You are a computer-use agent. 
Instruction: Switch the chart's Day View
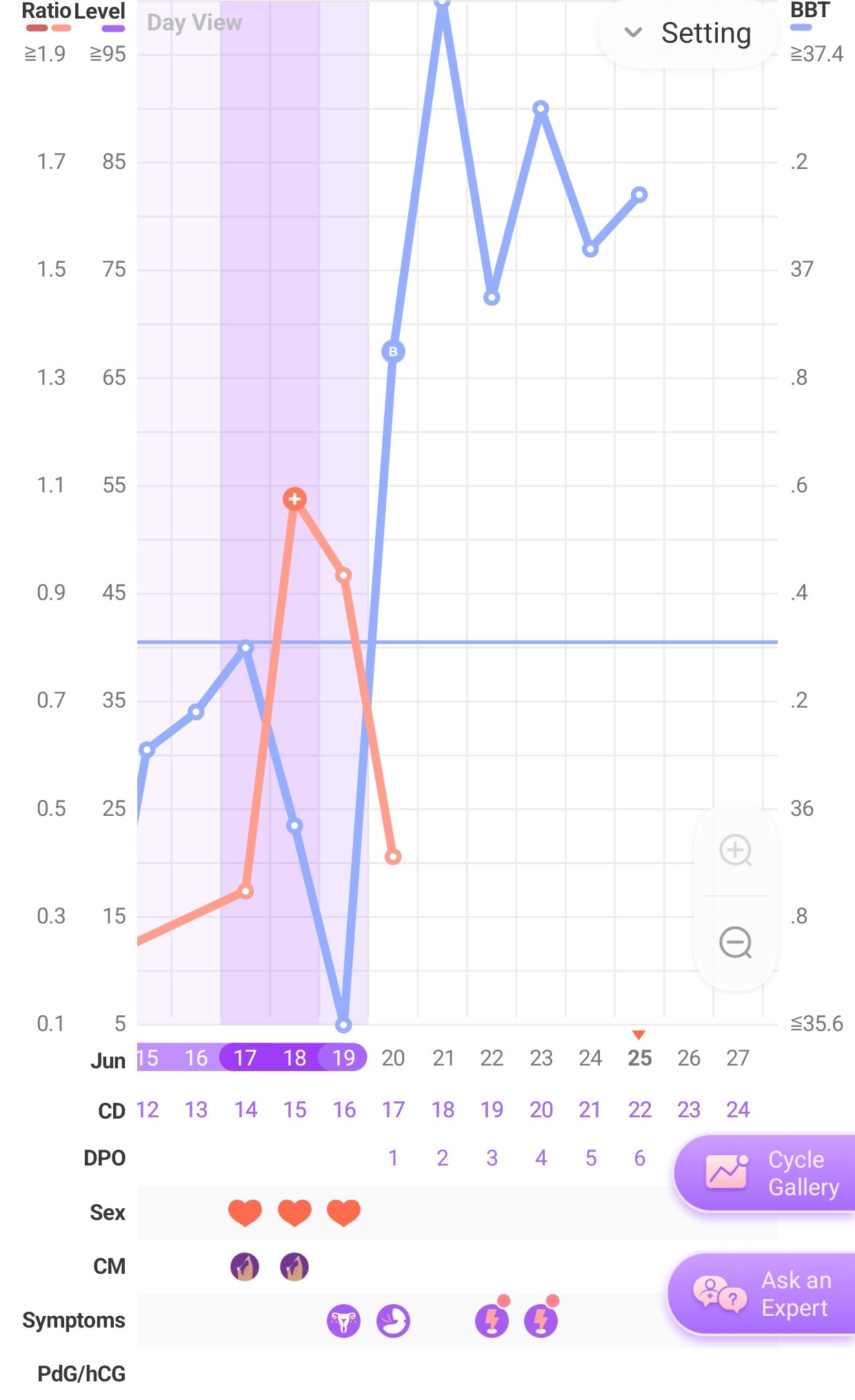194,23
